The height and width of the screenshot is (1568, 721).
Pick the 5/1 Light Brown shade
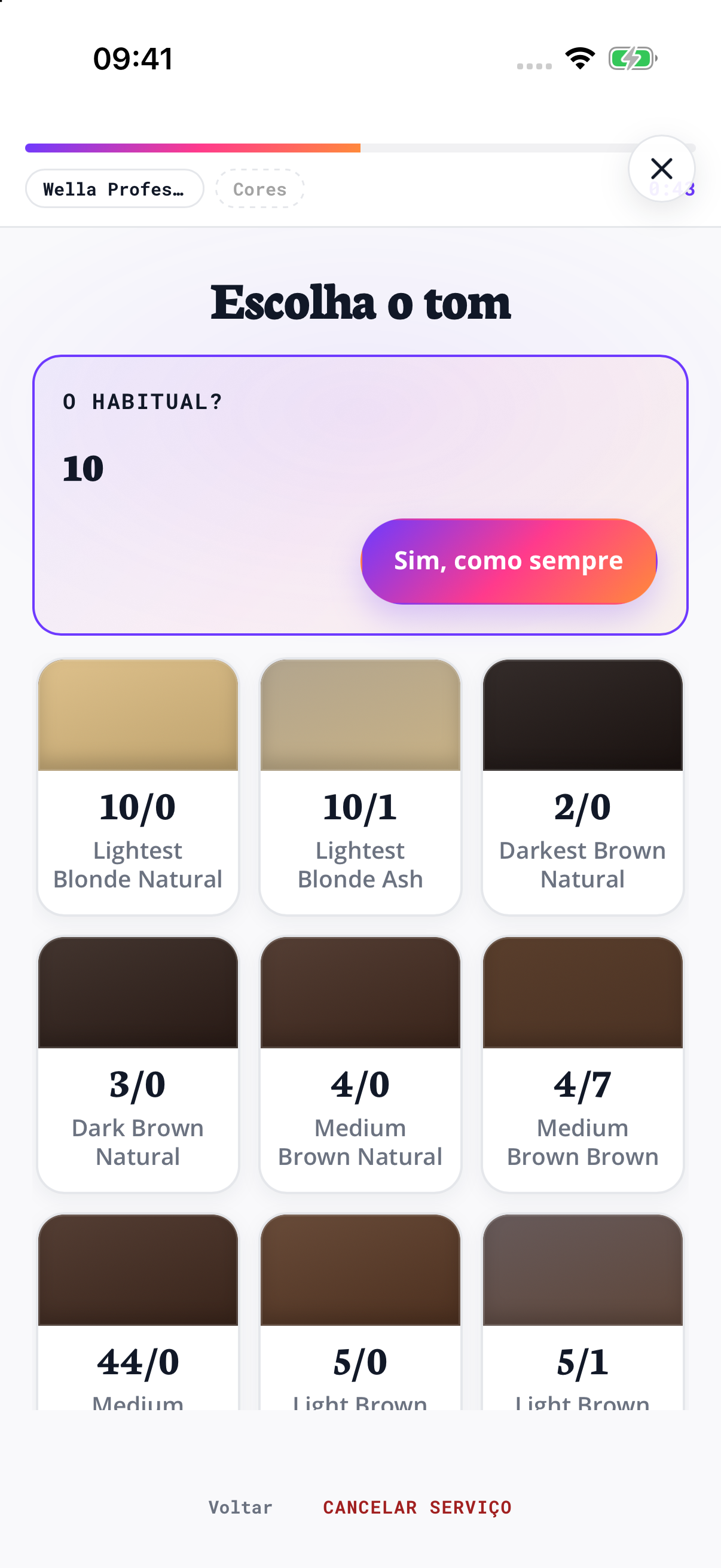click(x=582, y=1311)
